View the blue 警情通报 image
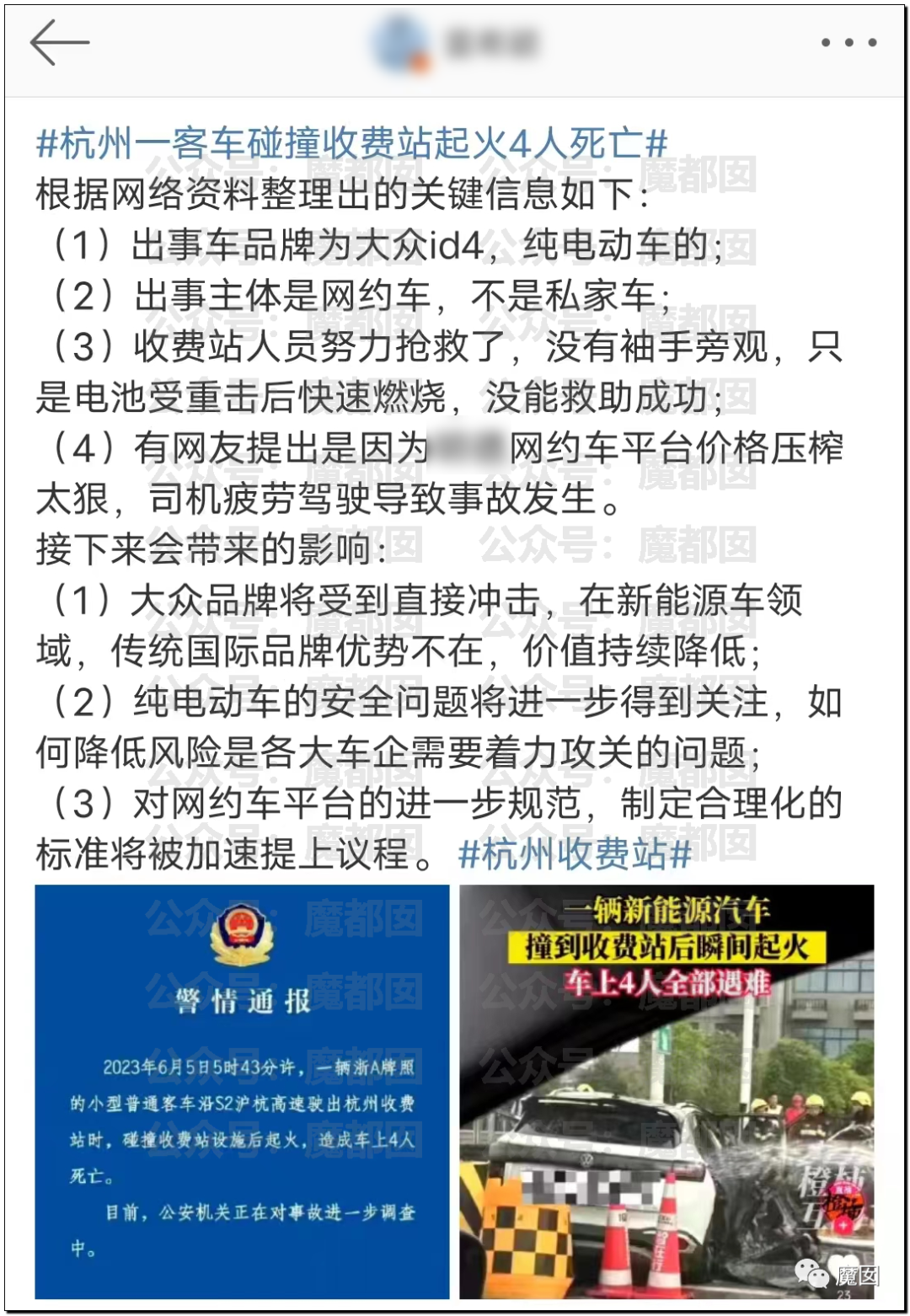910x1316 pixels. click(242, 1091)
